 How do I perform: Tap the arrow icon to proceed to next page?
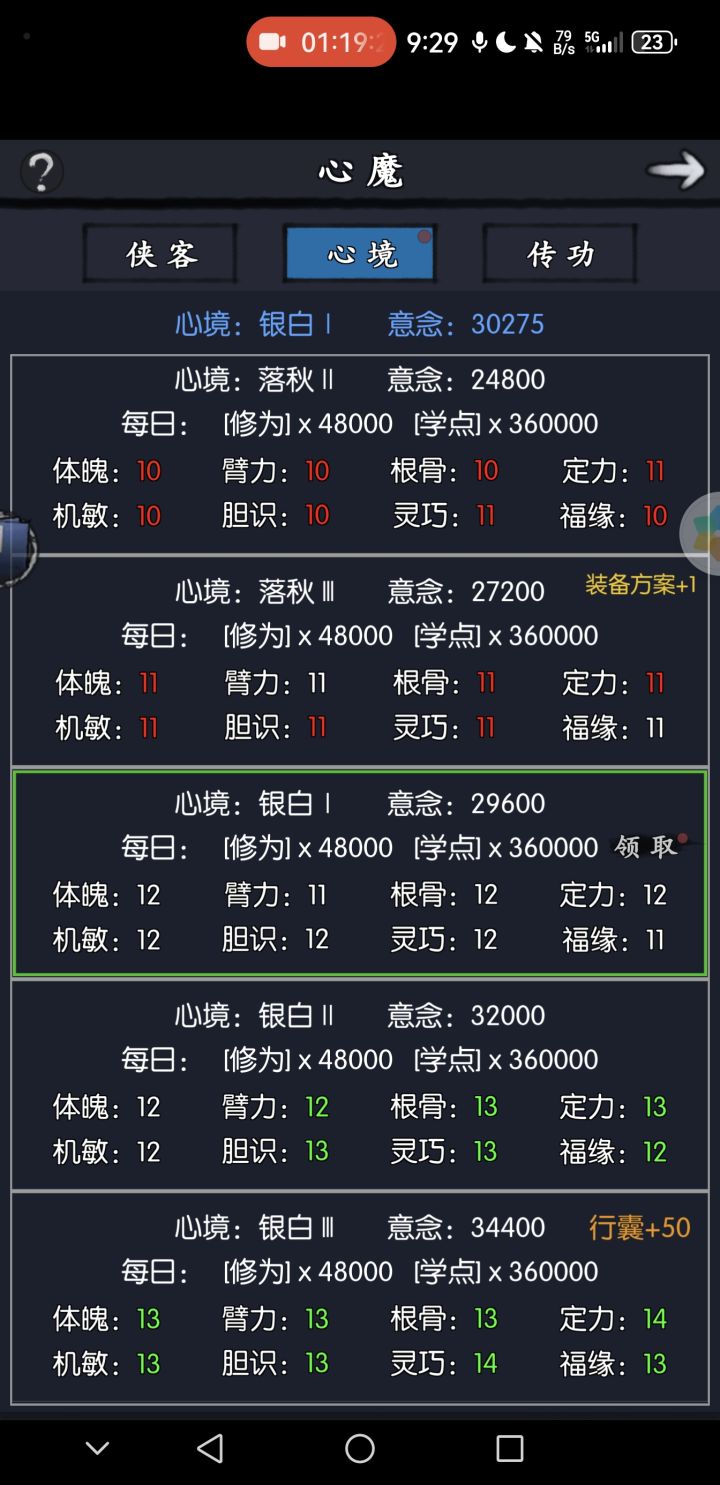[x=678, y=171]
